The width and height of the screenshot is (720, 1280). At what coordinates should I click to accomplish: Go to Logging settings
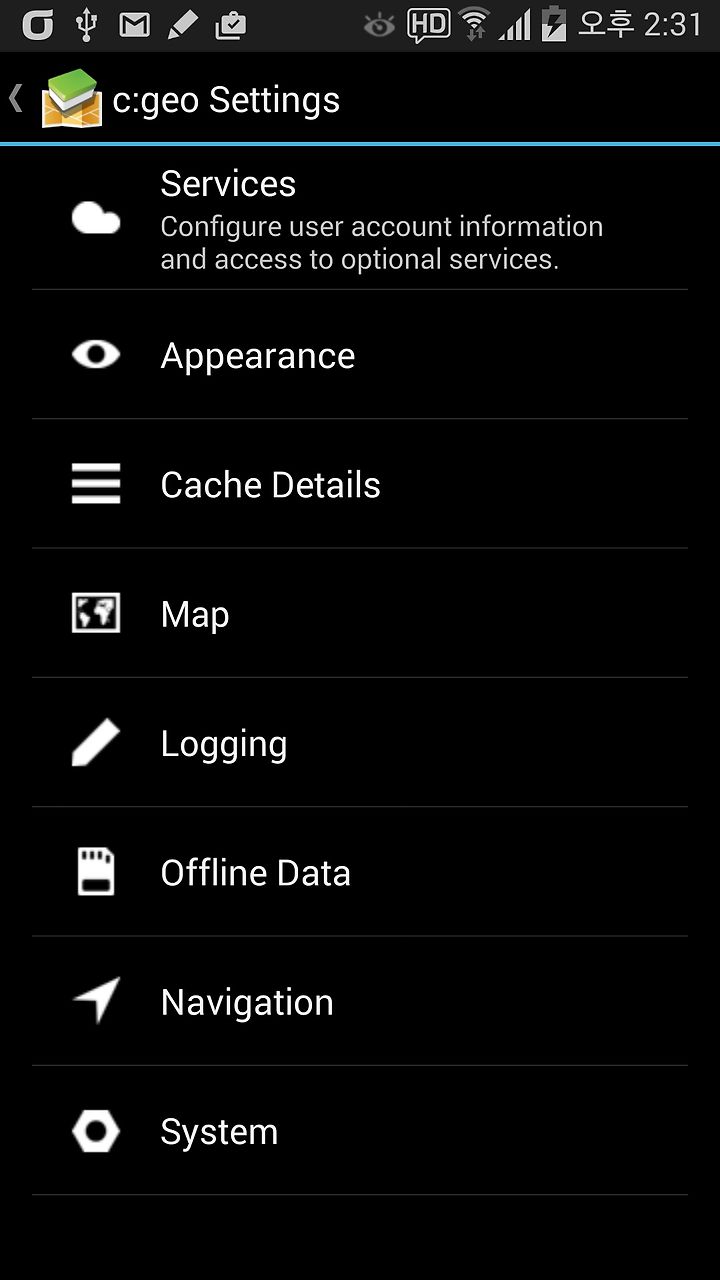click(x=360, y=742)
